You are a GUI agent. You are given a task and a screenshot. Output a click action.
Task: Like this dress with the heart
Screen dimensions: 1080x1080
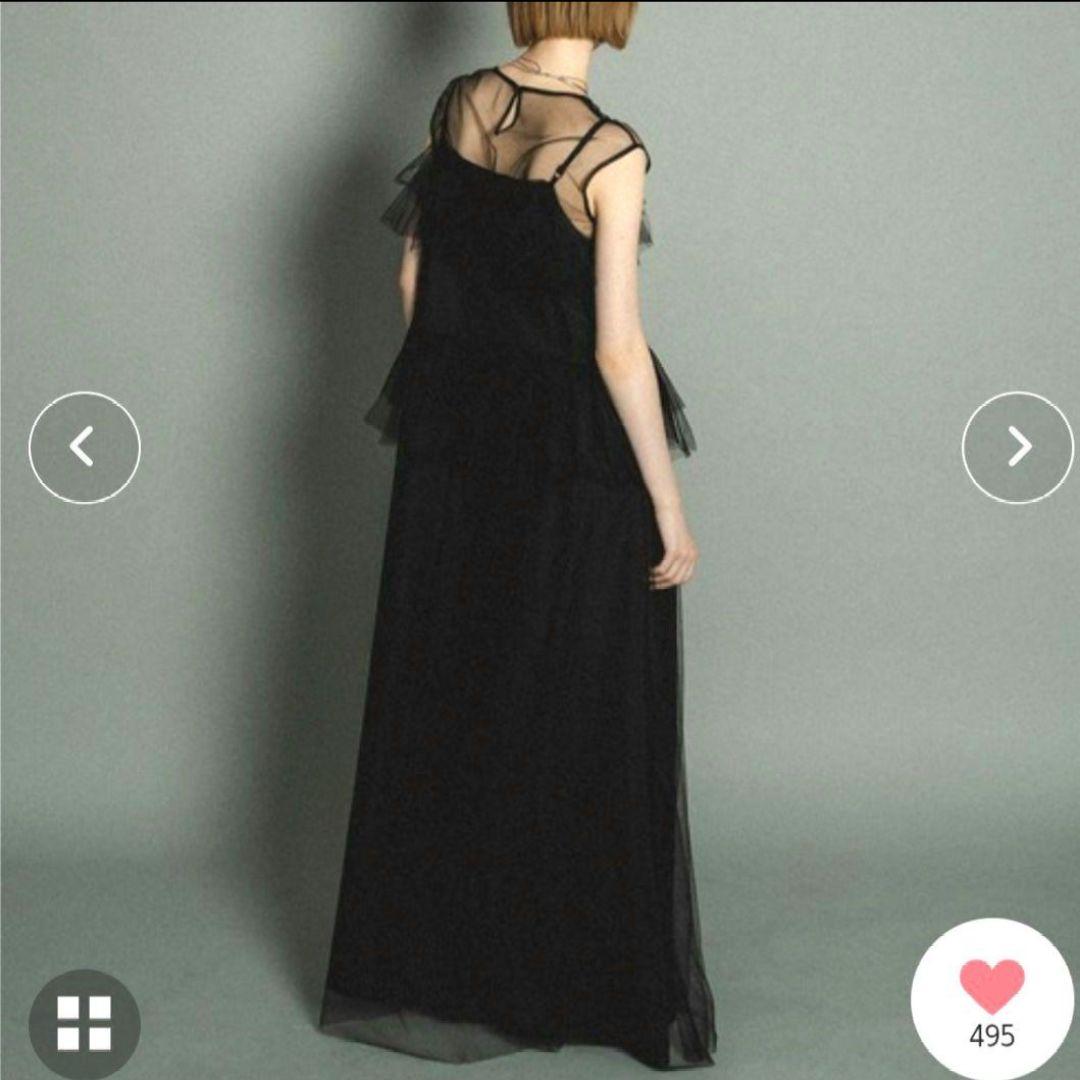[x=991, y=987]
